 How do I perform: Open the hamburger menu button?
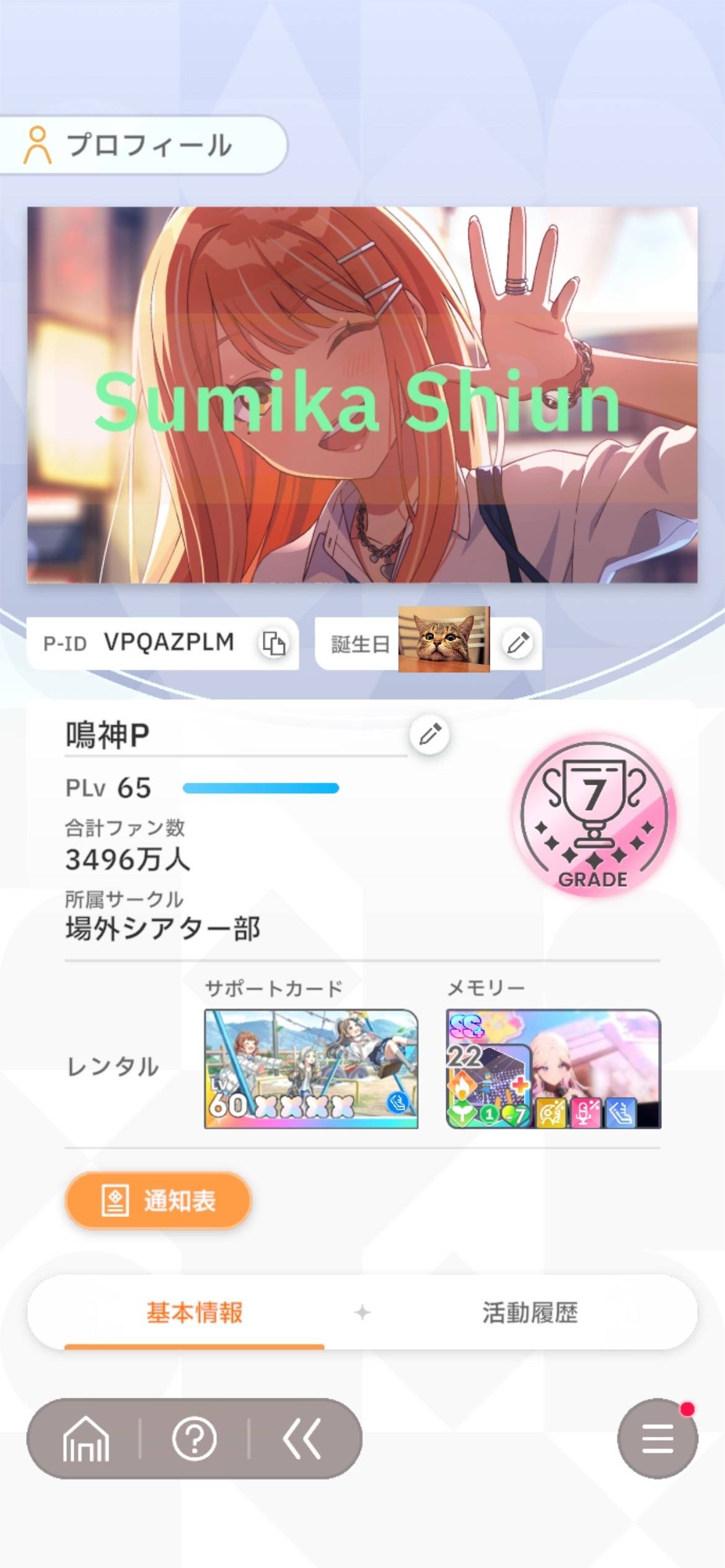[657, 1439]
